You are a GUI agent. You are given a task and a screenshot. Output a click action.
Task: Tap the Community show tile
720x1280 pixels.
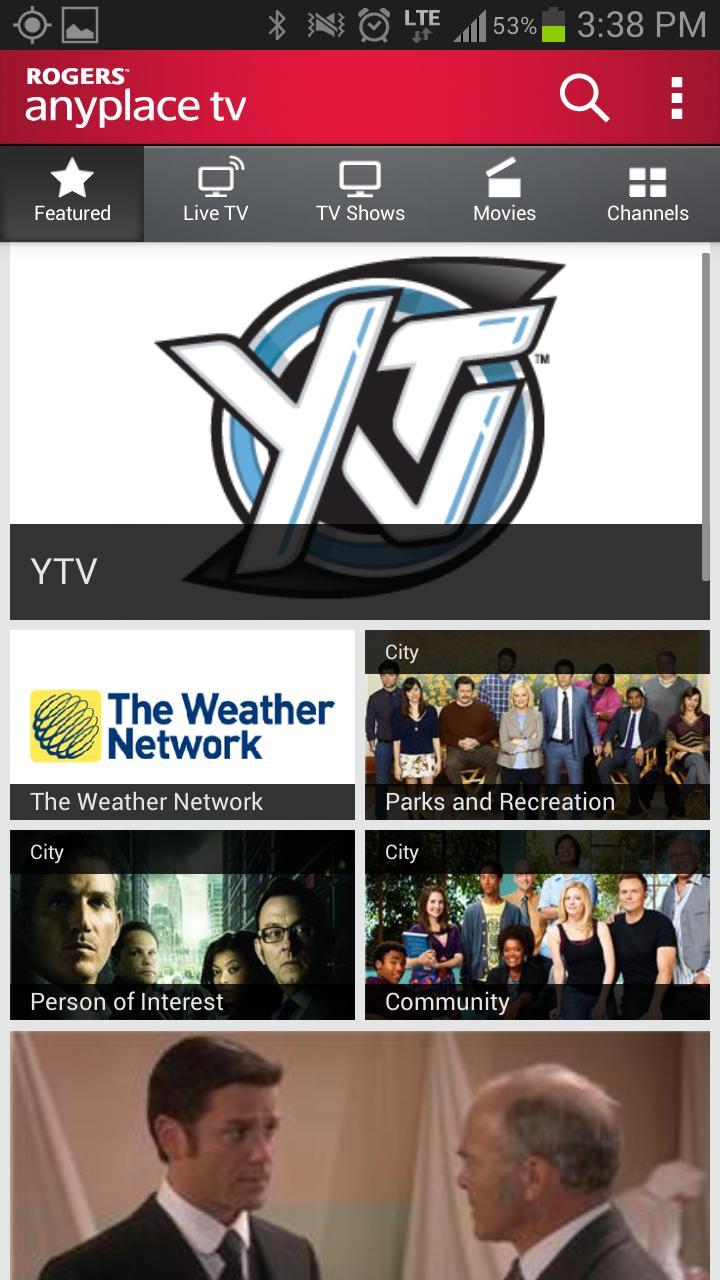click(537, 925)
